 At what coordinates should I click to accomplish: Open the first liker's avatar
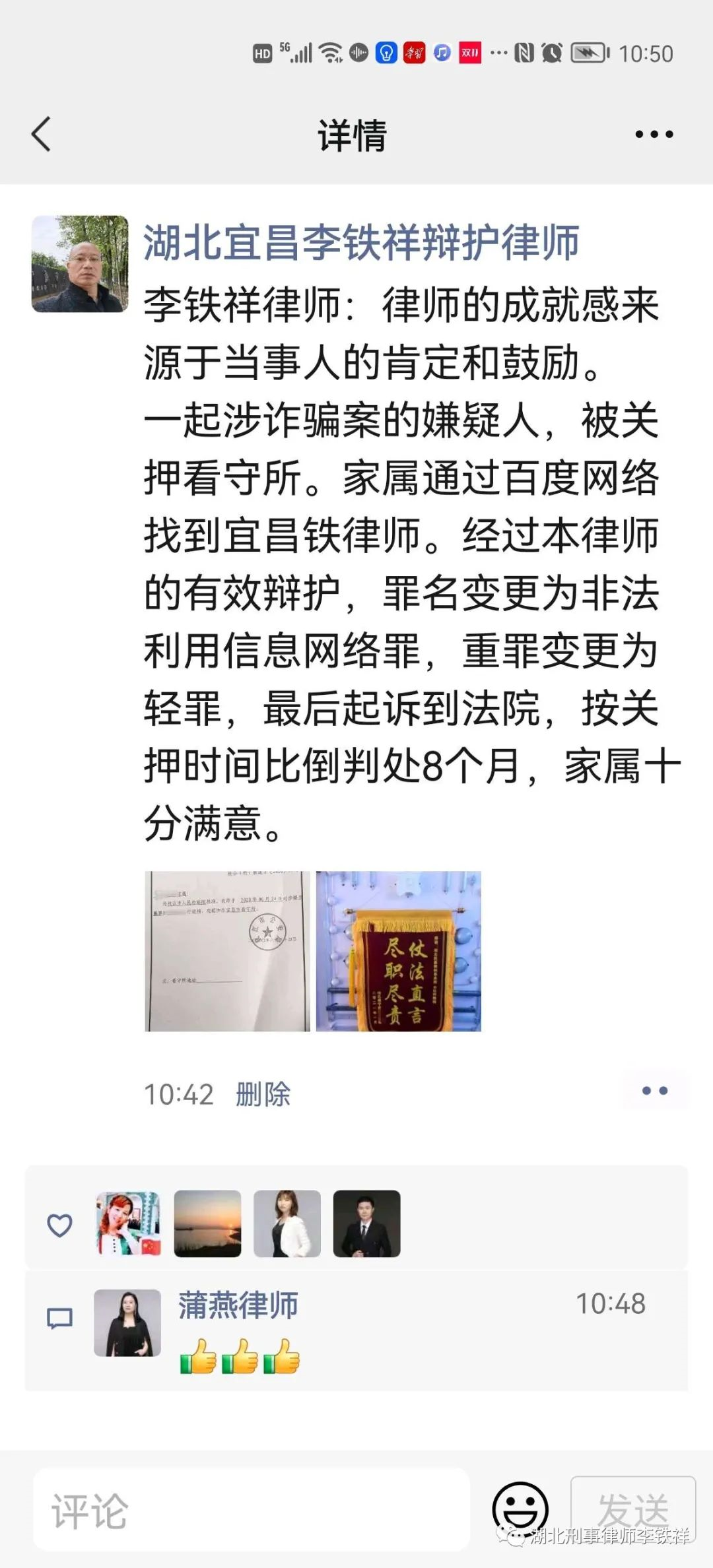[128, 1224]
